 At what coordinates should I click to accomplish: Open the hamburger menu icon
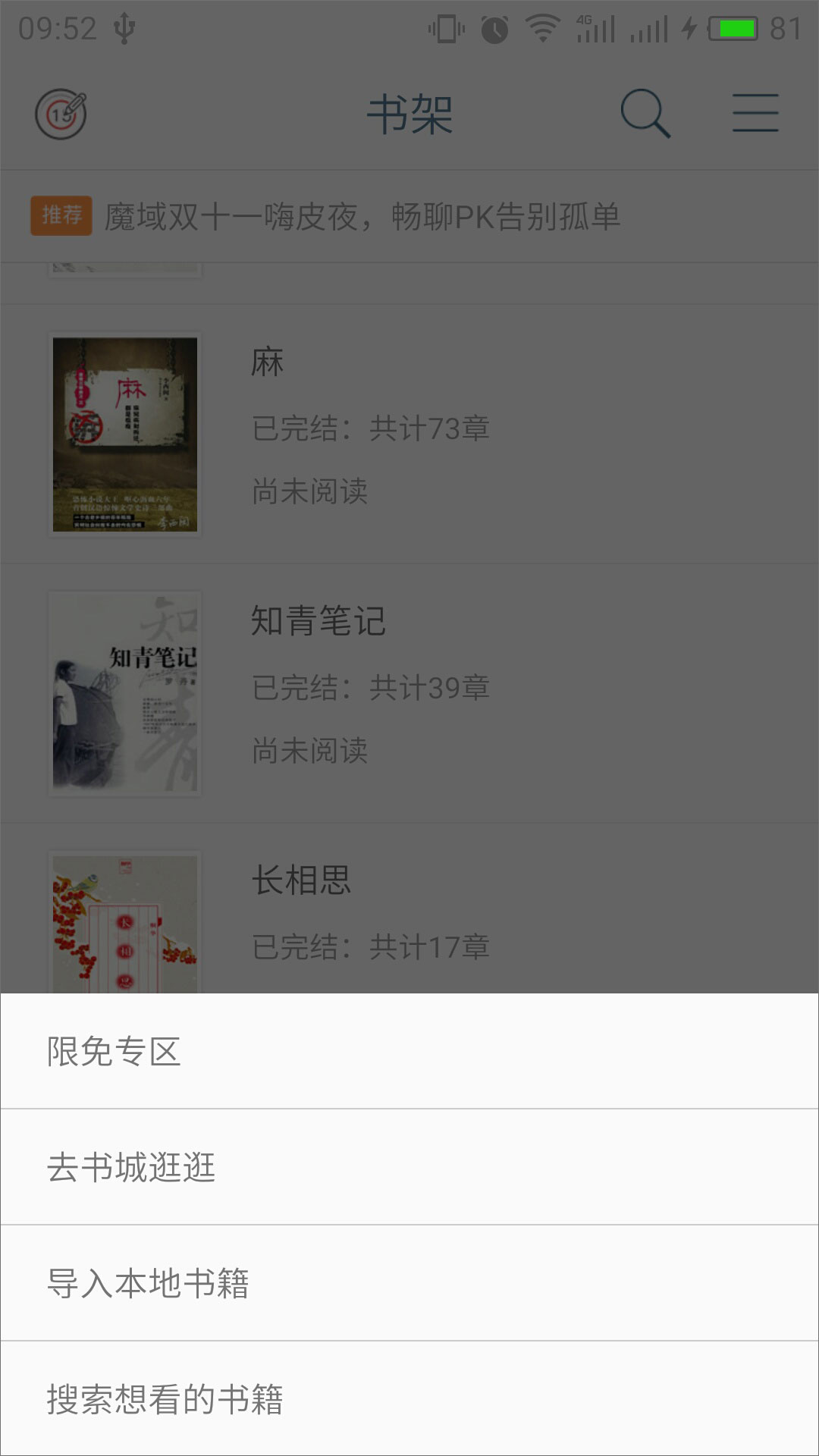[x=753, y=111]
